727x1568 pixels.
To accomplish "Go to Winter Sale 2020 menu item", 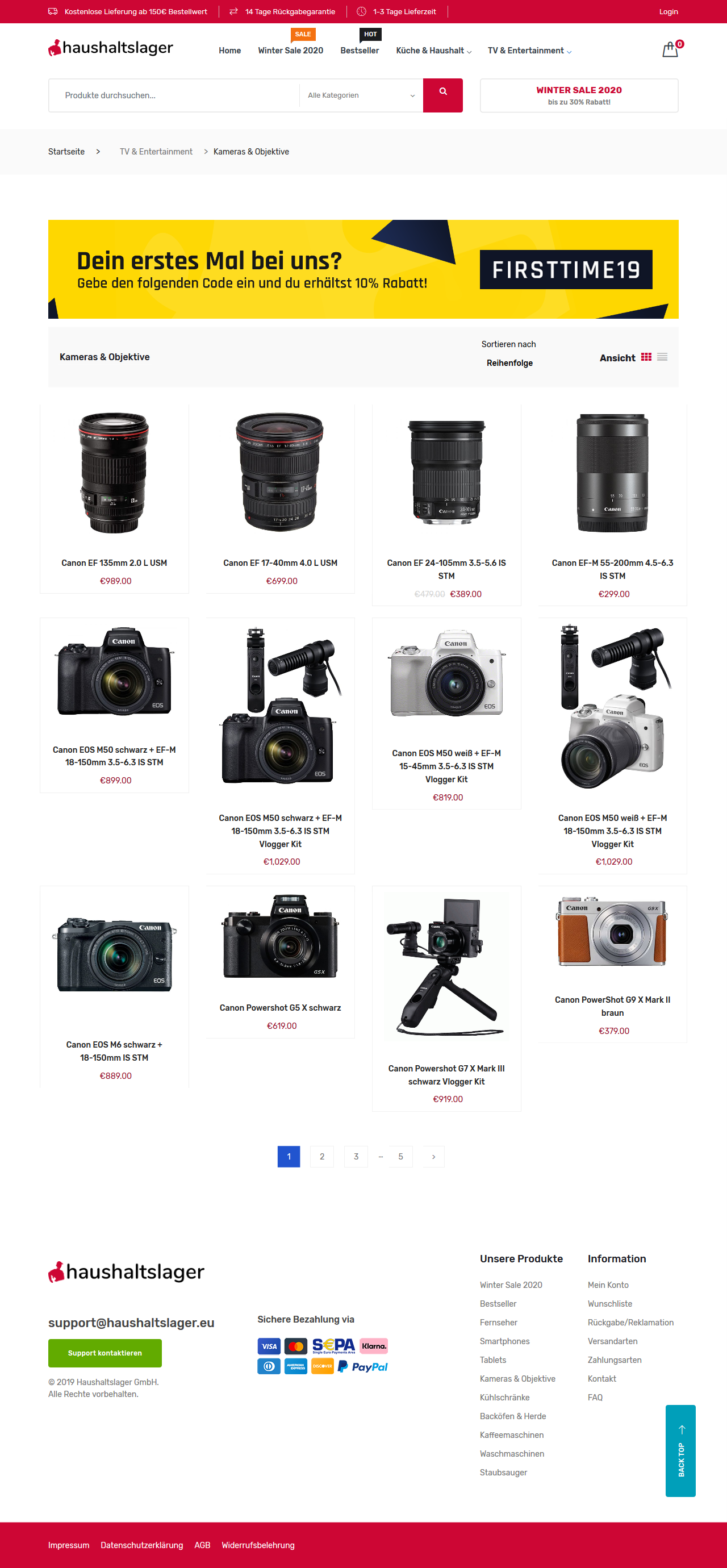I will [290, 51].
